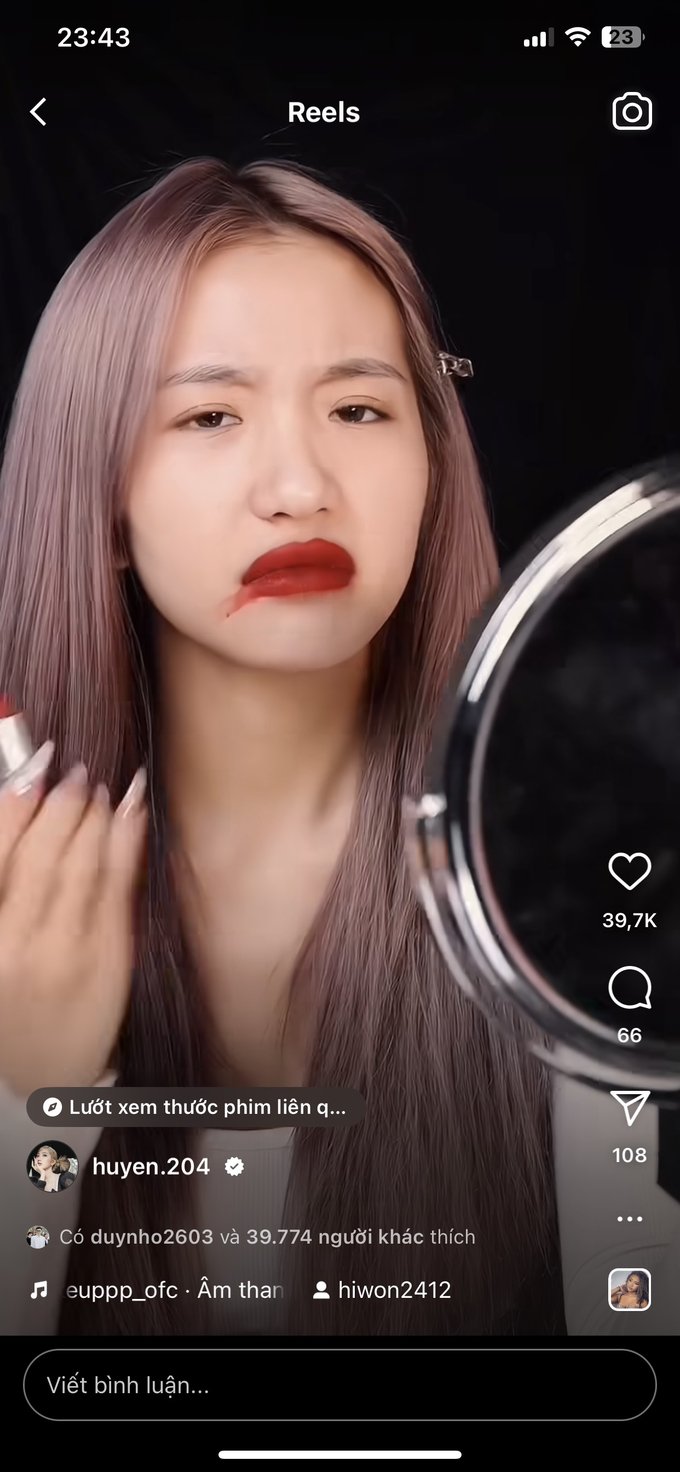680x1472 pixels.
Task: Share this reel via the paper plane icon
Action: [629, 1108]
